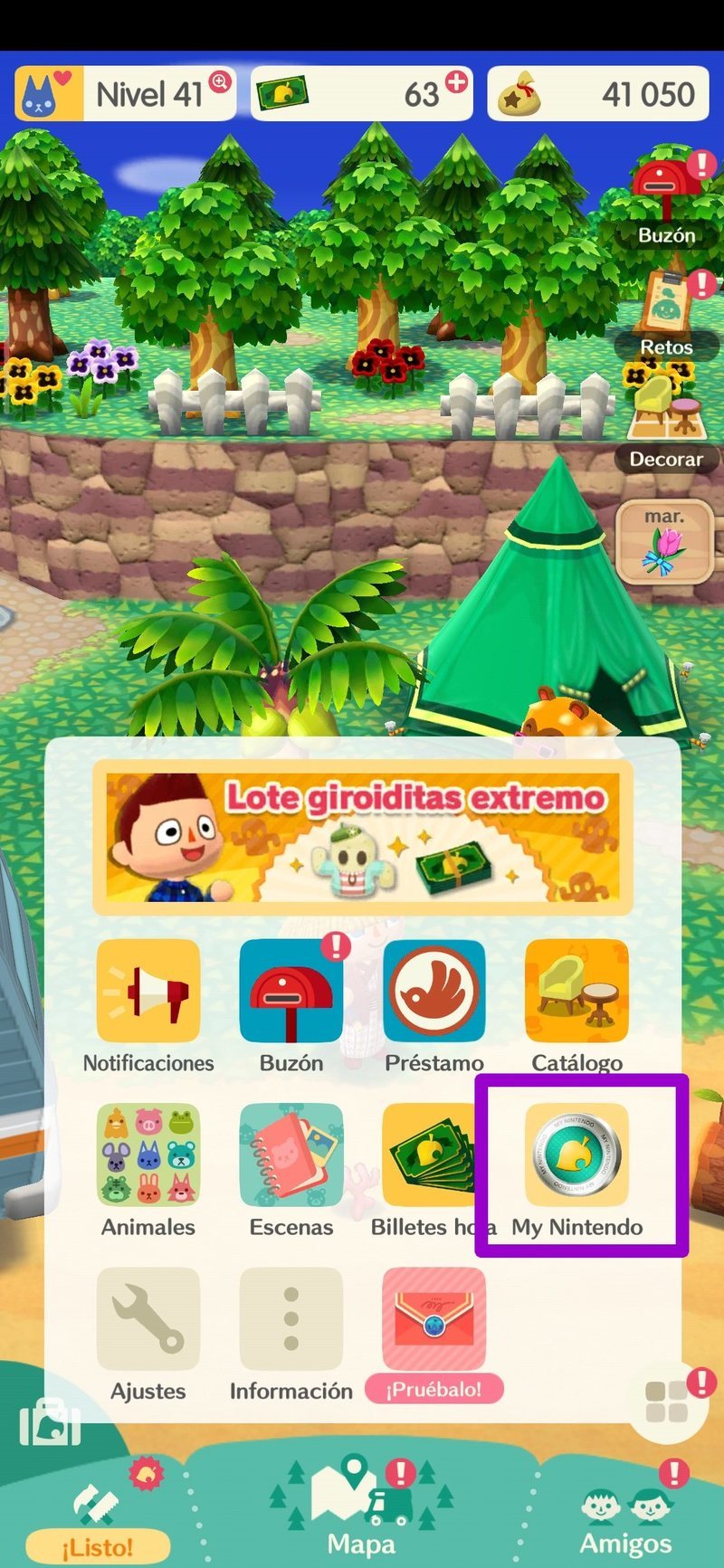Open Decorar mode
Image resolution: width=724 pixels, height=1568 pixels.
(x=667, y=421)
